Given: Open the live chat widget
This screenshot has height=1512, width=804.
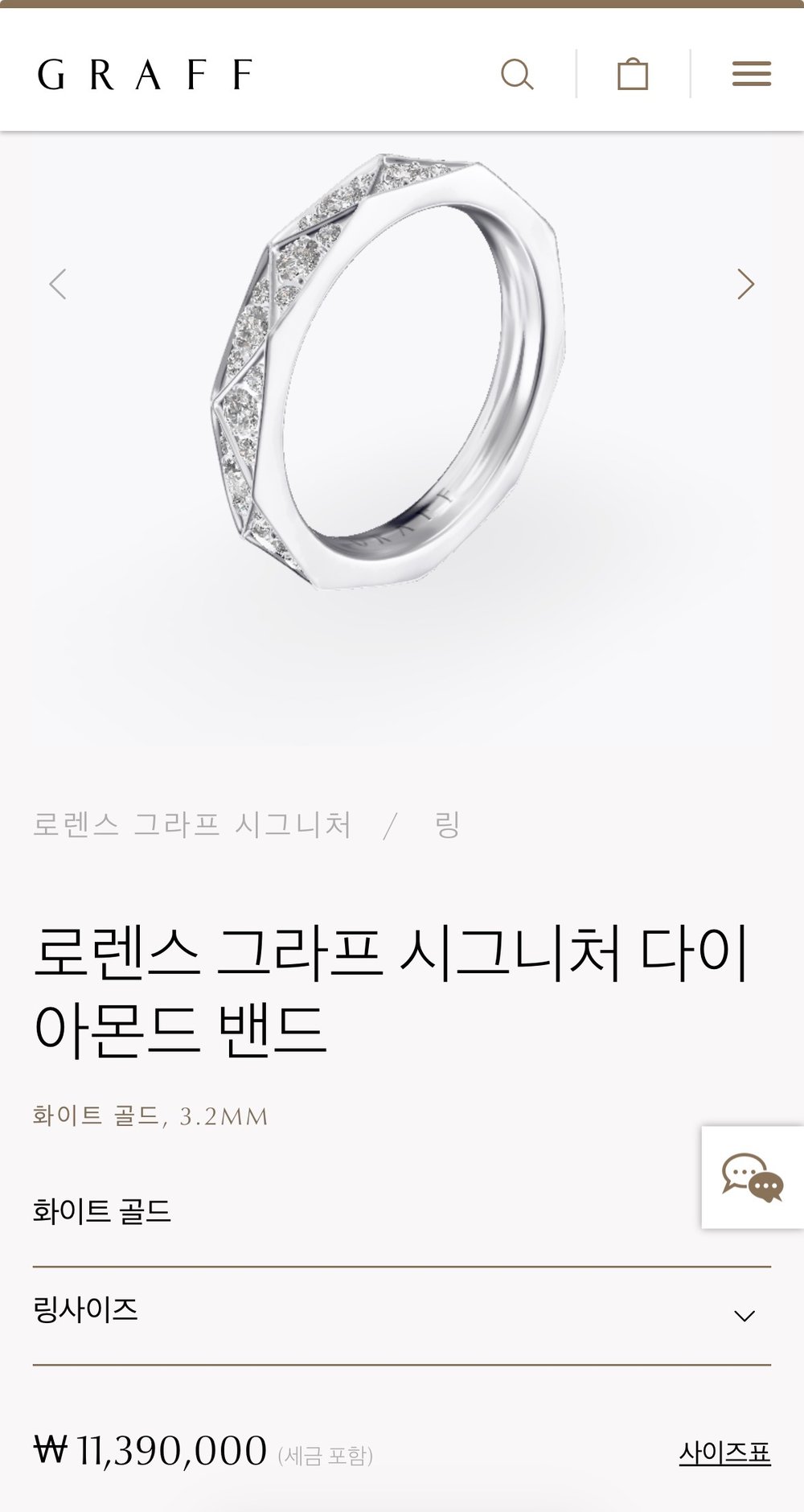Looking at the screenshot, I should pos(753,1177).
